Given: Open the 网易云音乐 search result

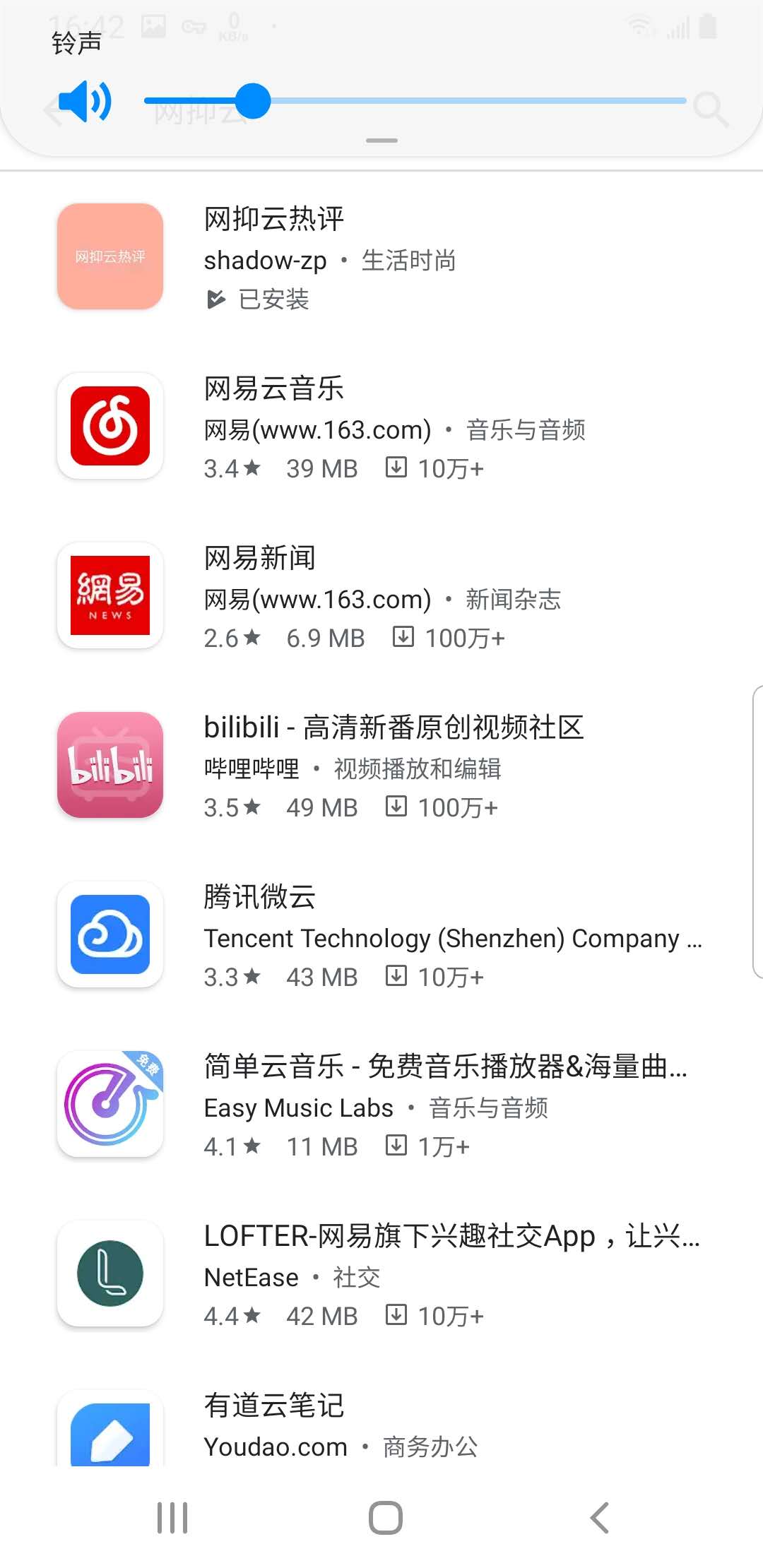Looking at the screenshot, I should (381, 427).
